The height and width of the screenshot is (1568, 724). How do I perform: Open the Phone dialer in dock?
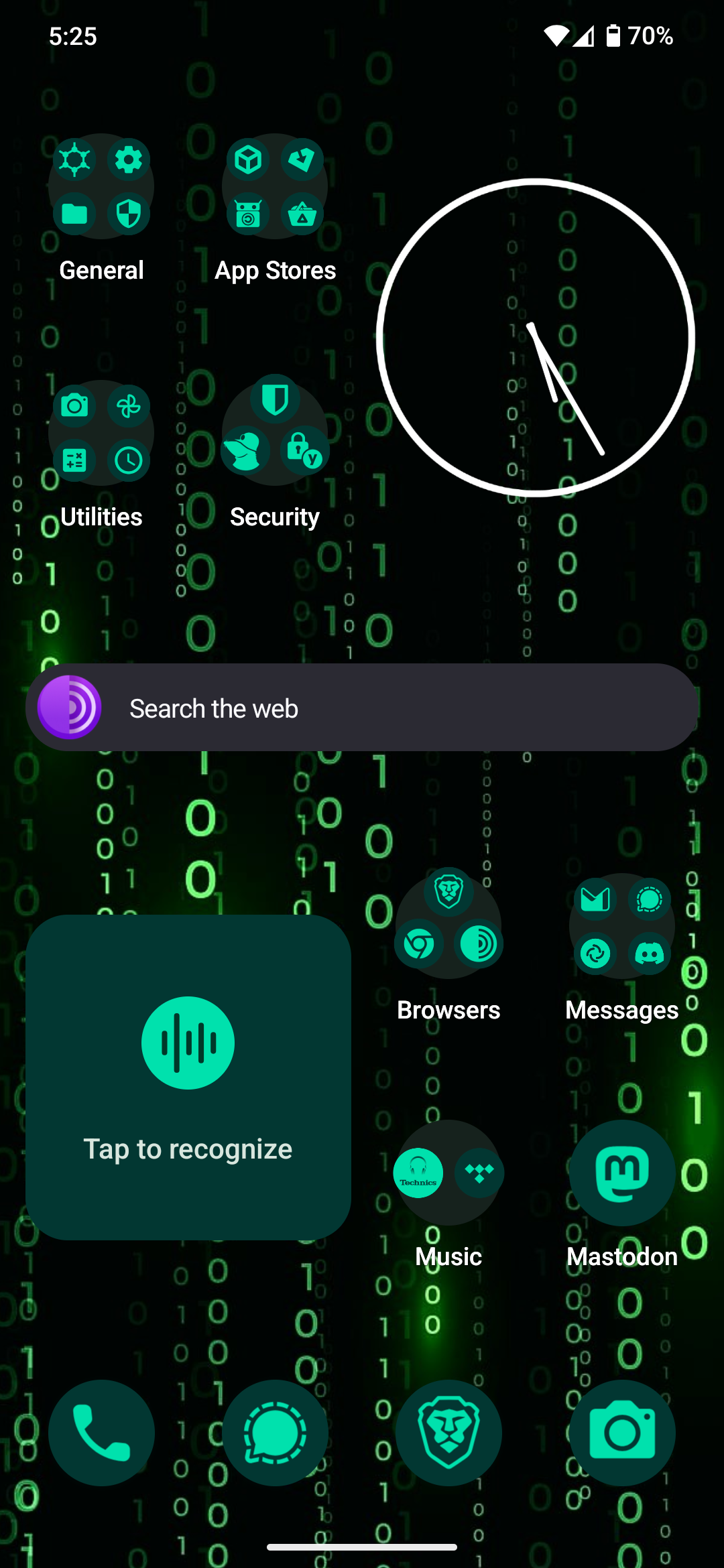coord(101,1433)
